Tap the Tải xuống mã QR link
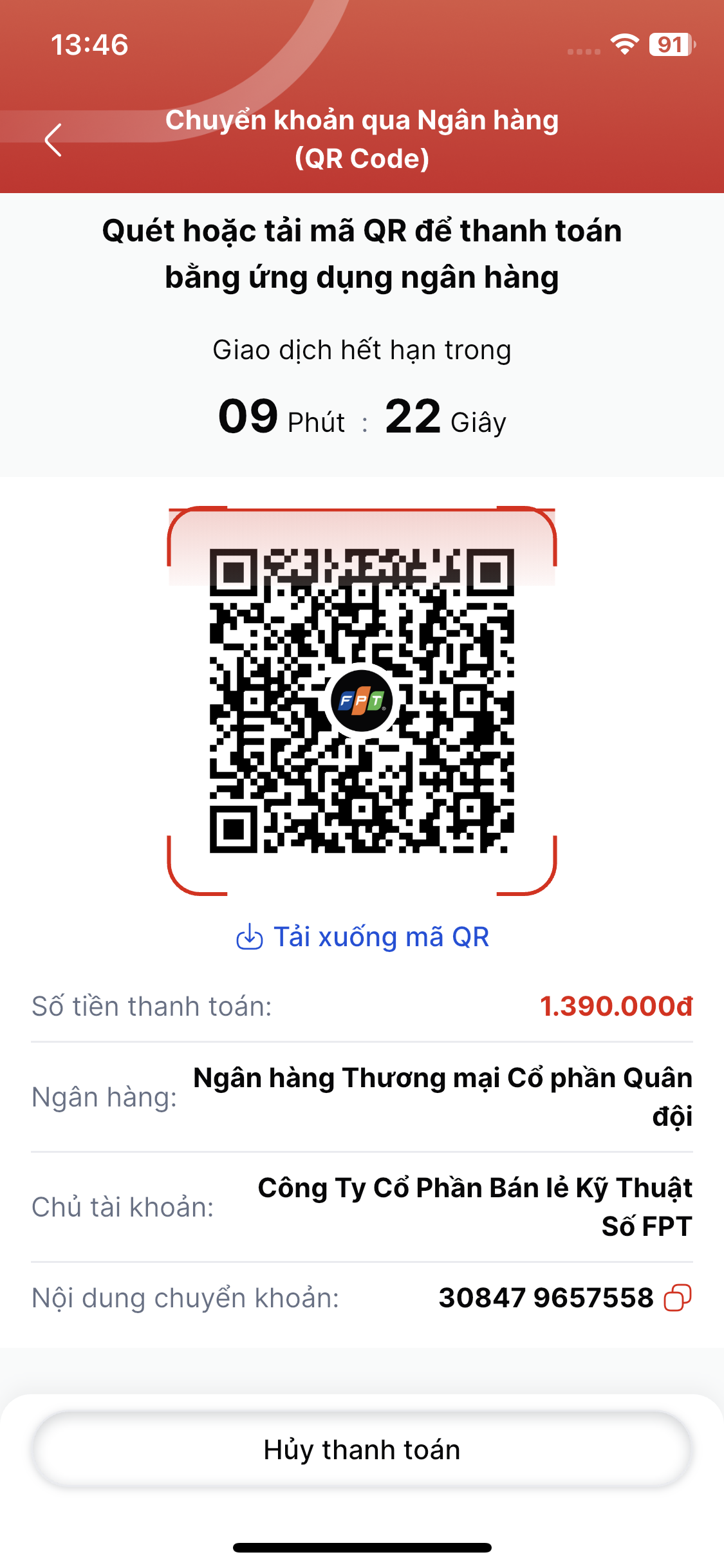The height and width of the screenshot is (1568, 724). click(x=362, y=937)
